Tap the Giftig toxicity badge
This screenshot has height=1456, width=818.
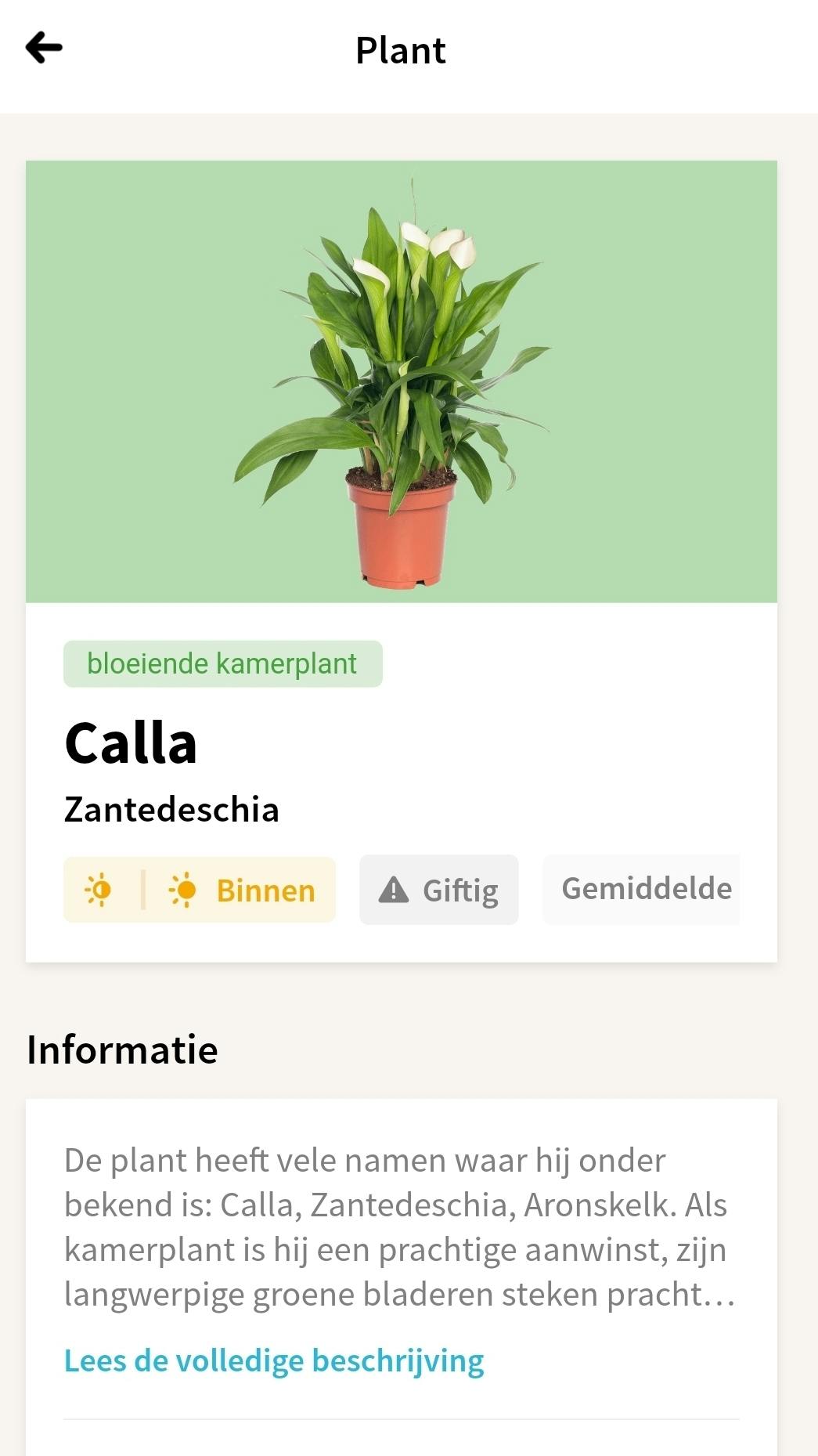[438, 890]
